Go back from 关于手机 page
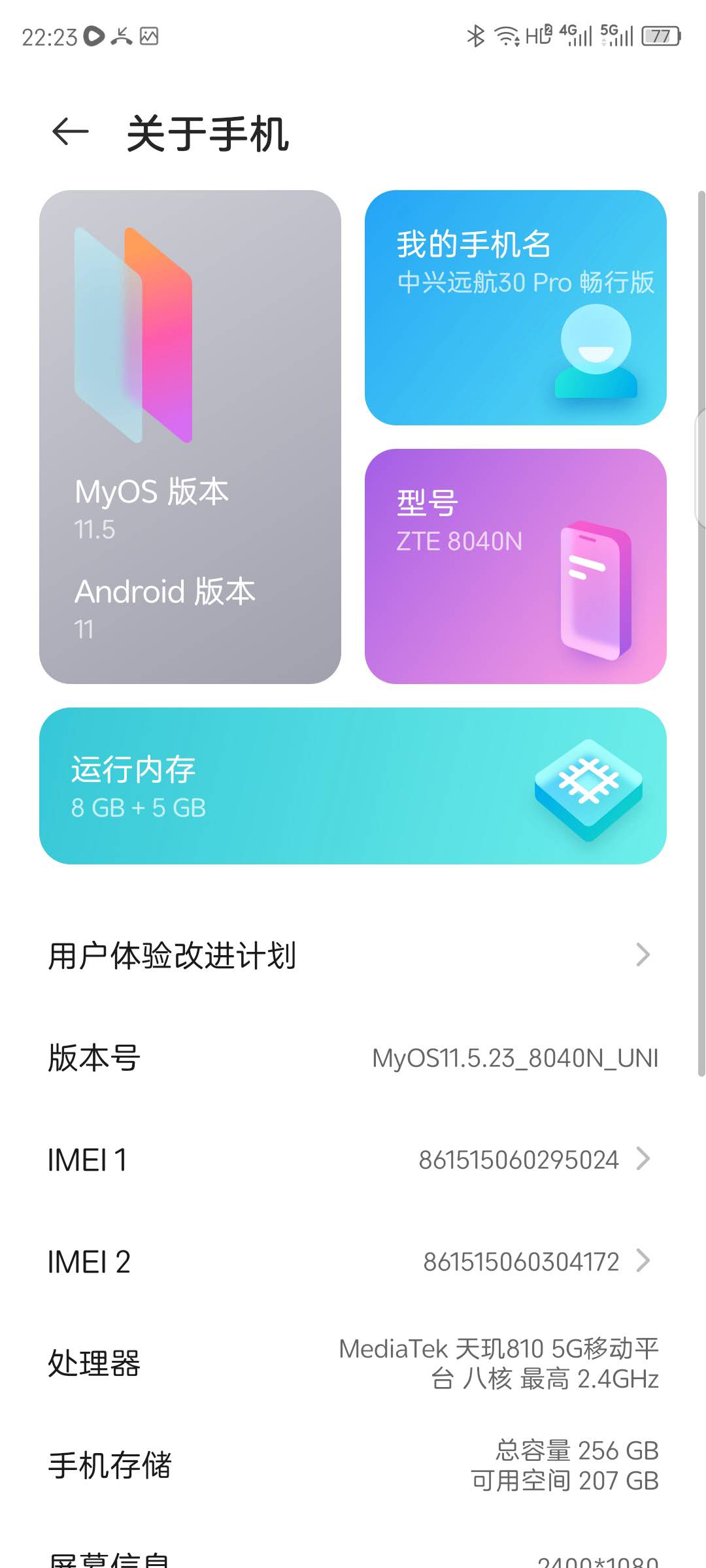Viewport: 706px width, 1568px height. pos(70,133)
